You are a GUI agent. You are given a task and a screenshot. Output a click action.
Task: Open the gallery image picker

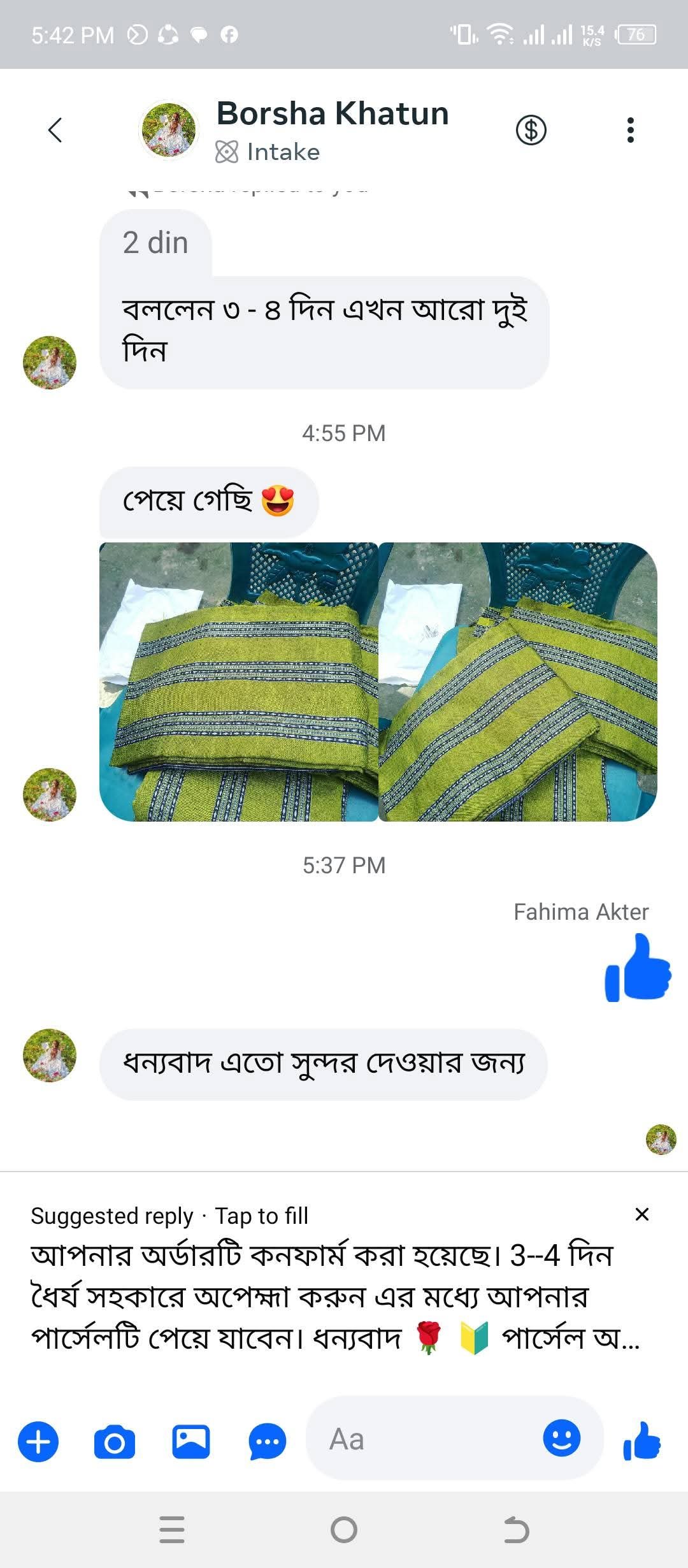[191, 1442]
